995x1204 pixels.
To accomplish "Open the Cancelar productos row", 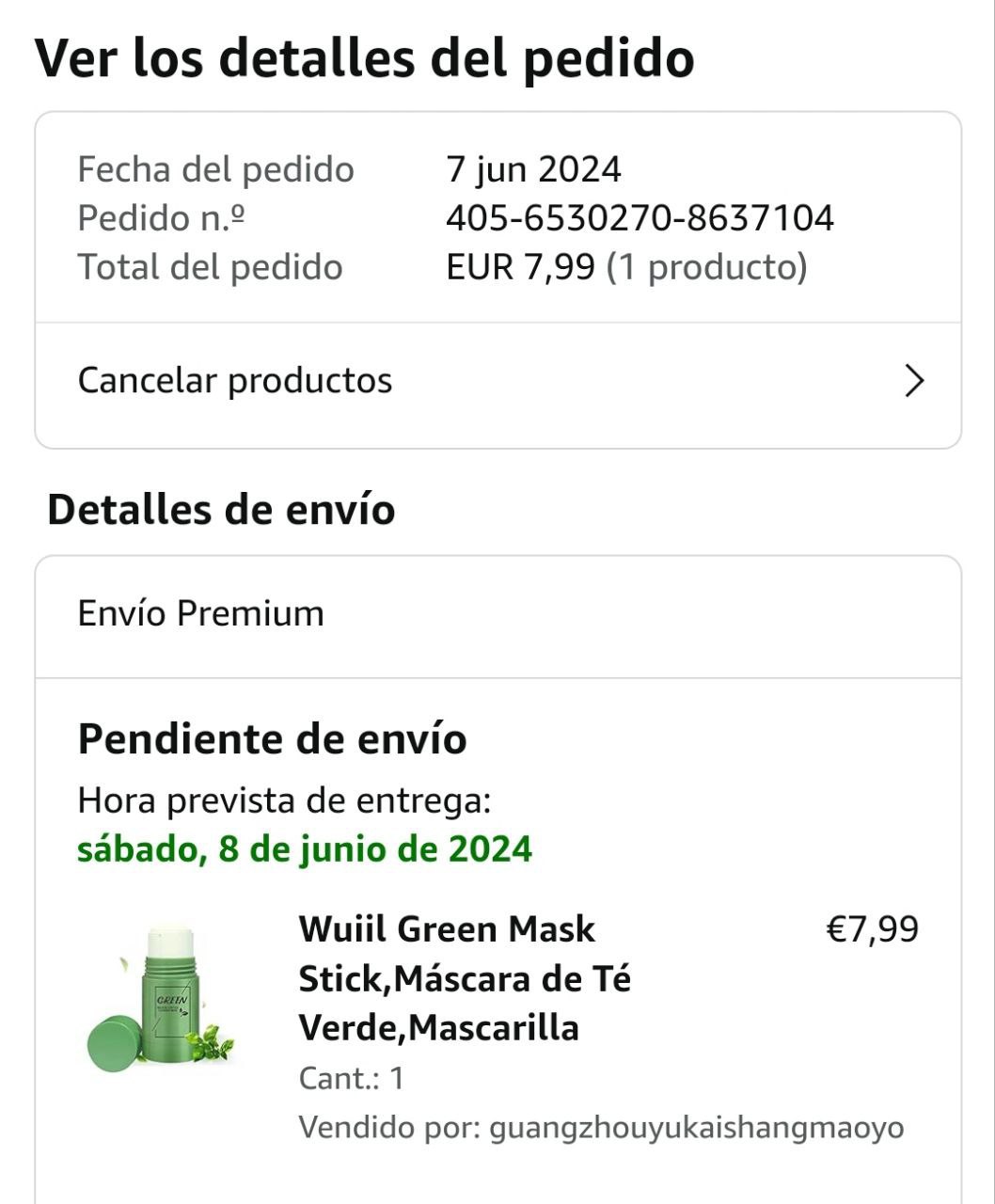I will 497,381.
